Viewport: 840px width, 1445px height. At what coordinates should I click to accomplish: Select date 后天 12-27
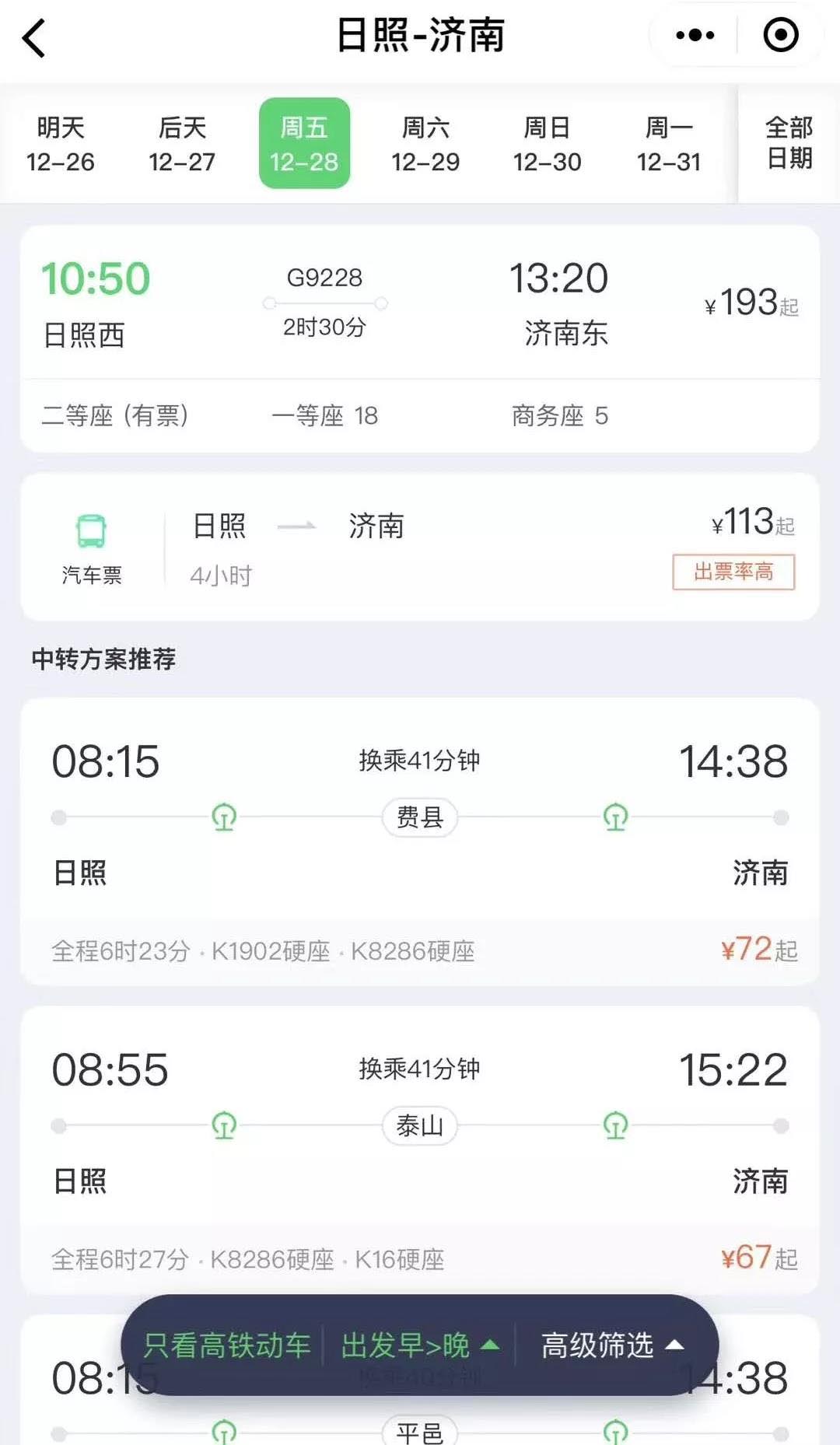(182, 144)
